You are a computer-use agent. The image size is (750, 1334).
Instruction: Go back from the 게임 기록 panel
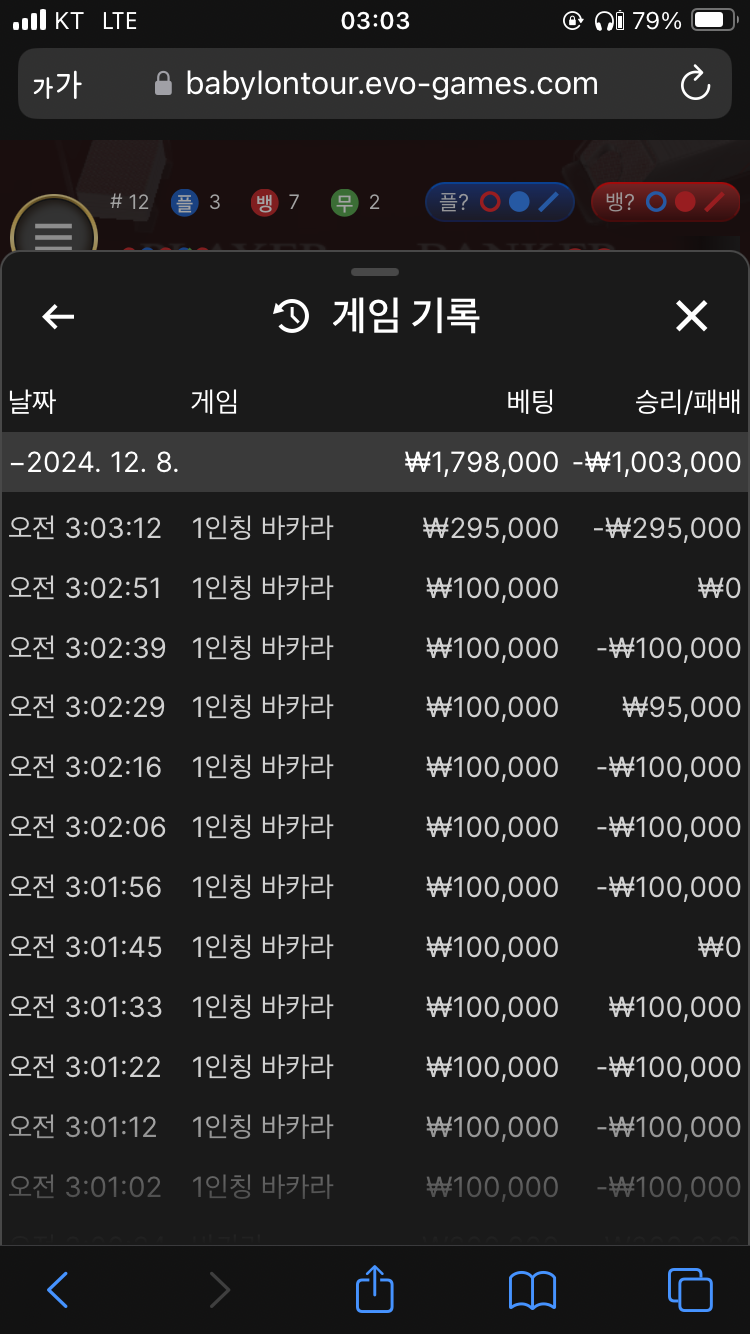pyautogui.click(x=58, y=317)
